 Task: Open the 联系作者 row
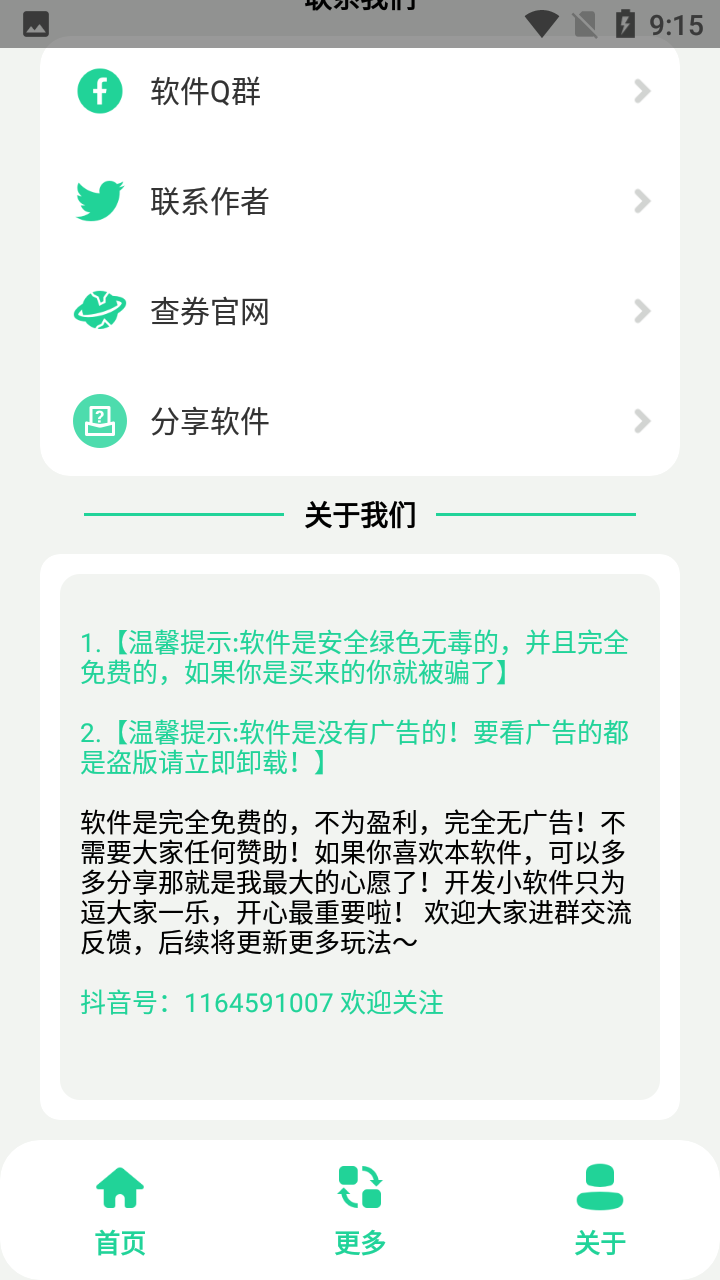[x=360, y=202]
